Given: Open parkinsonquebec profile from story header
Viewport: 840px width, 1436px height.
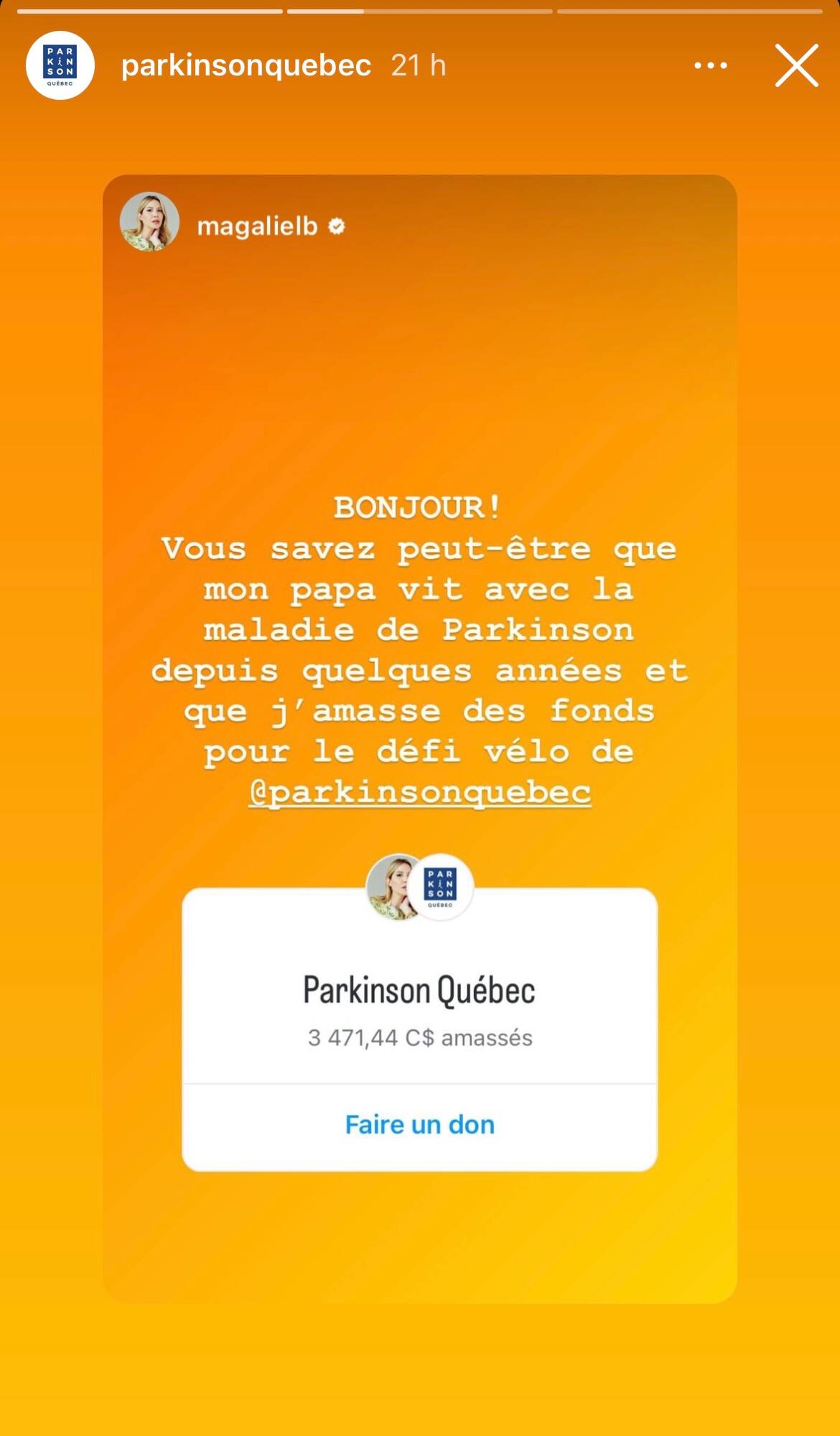Looking at the screenshot, I should [246, 65].
